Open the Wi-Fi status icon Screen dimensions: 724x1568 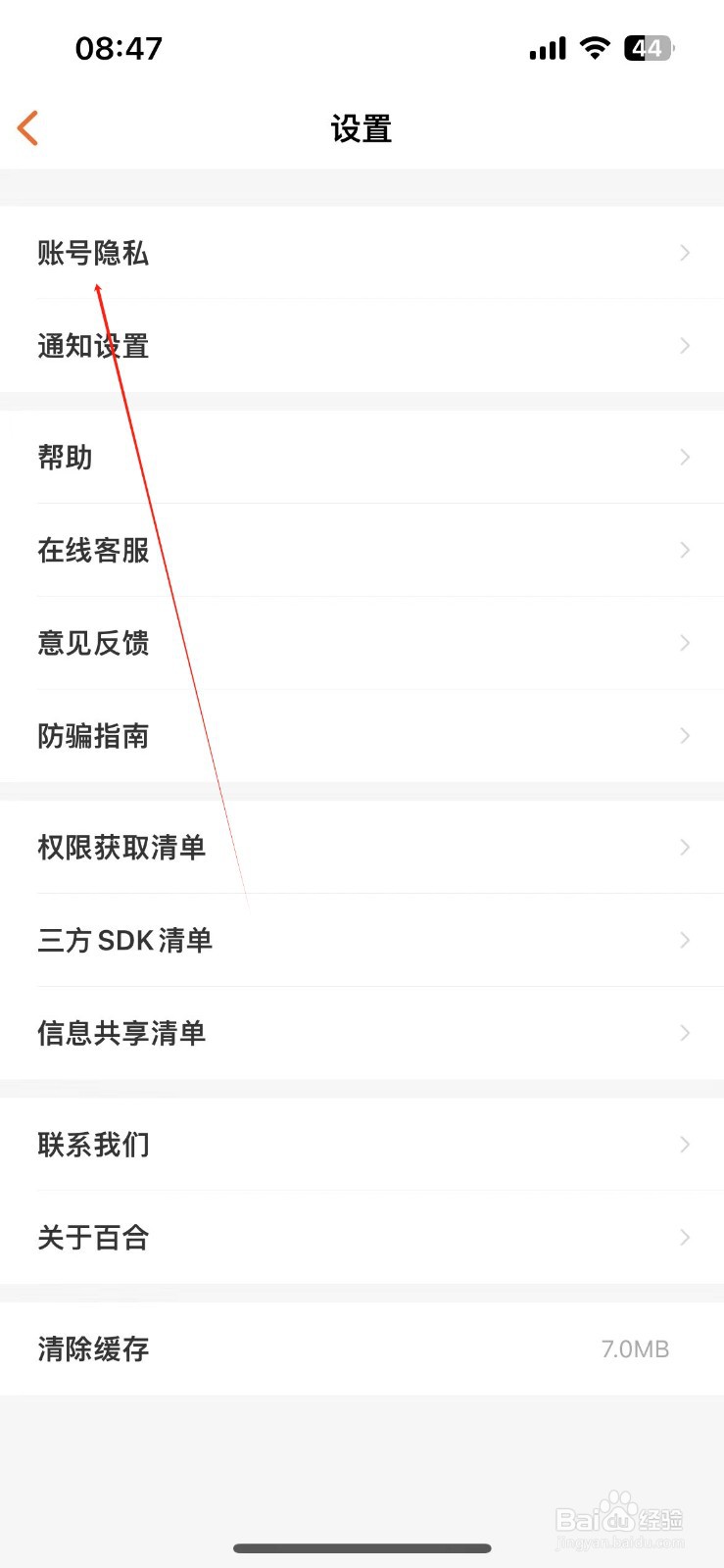tap(595, 47)
